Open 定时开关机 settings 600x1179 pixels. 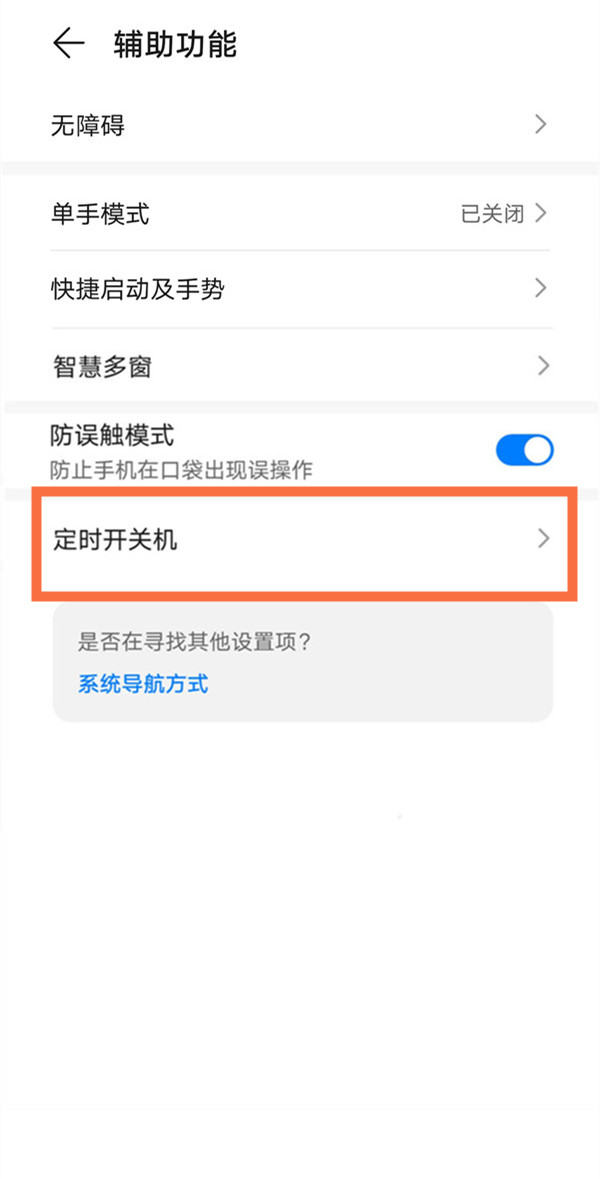coord(300,540)
